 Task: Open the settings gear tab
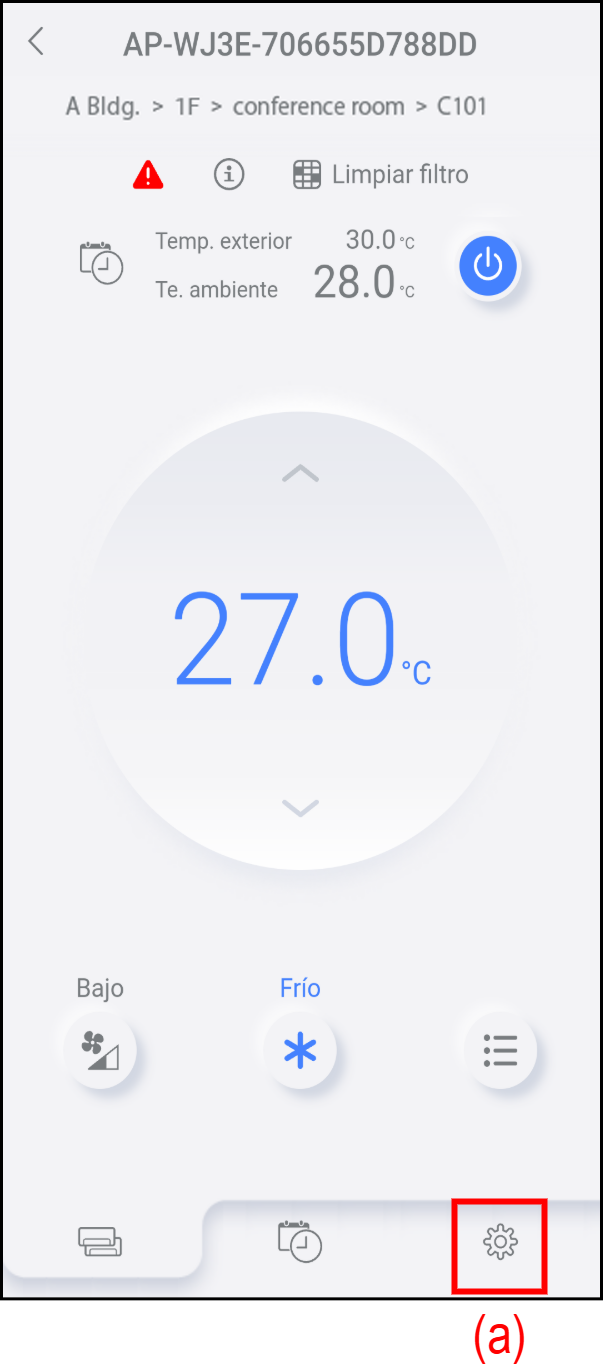point(499,1243)
